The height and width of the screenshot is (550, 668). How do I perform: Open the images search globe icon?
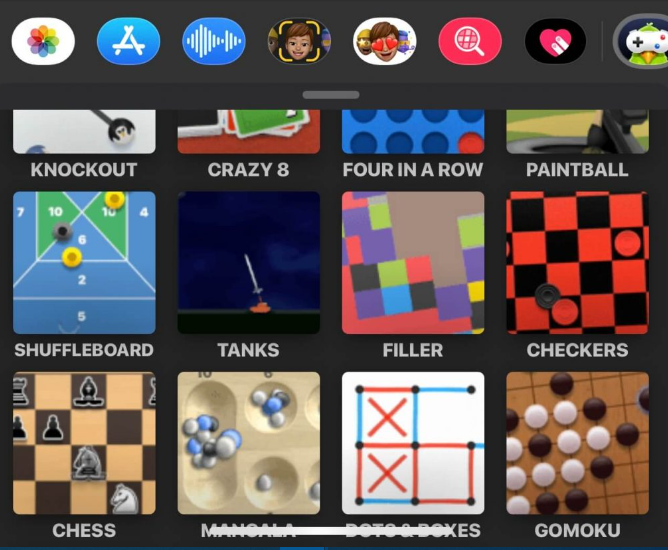click(470, 41)
